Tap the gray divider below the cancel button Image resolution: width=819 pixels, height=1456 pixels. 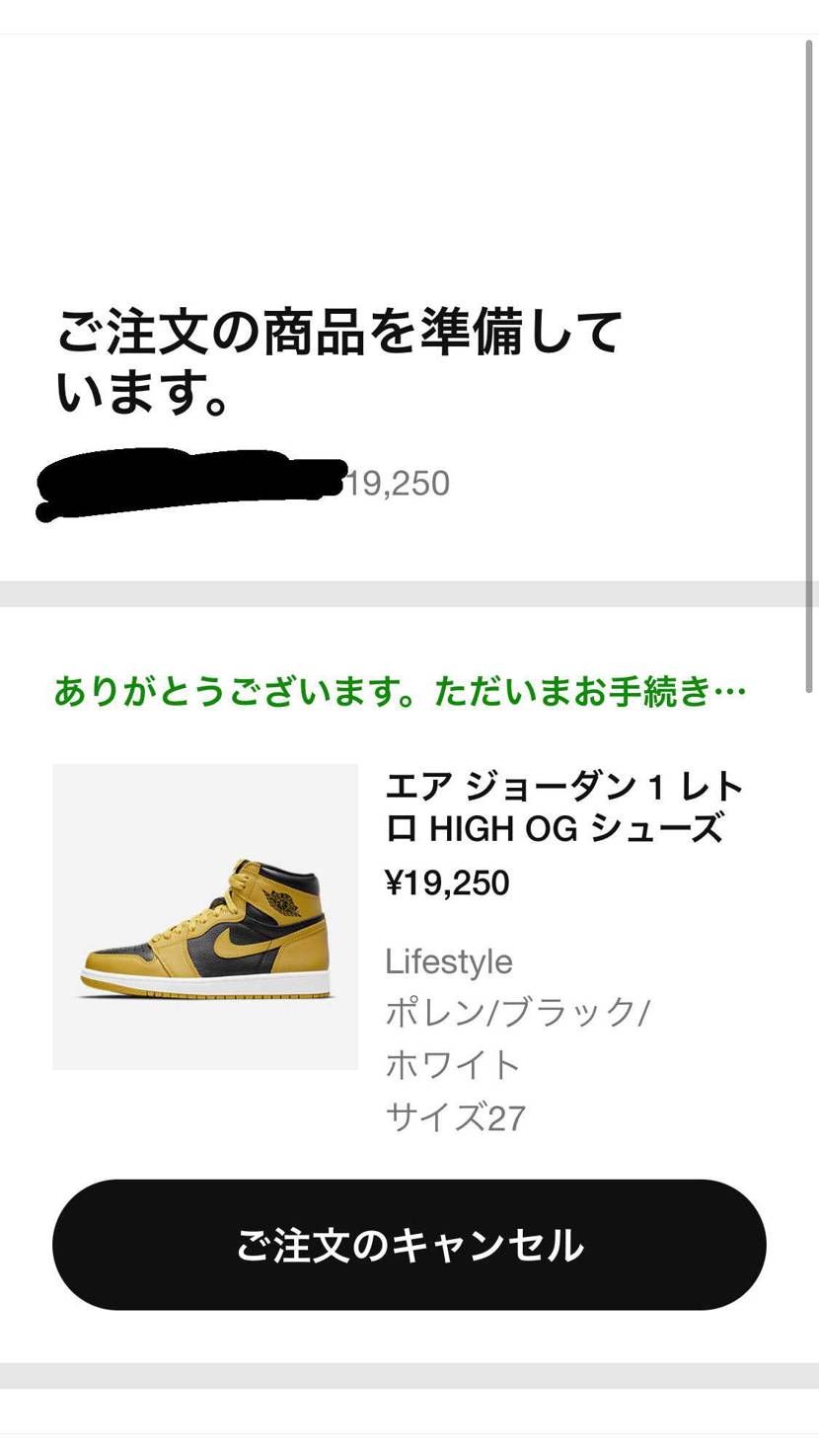[409, 1382]
